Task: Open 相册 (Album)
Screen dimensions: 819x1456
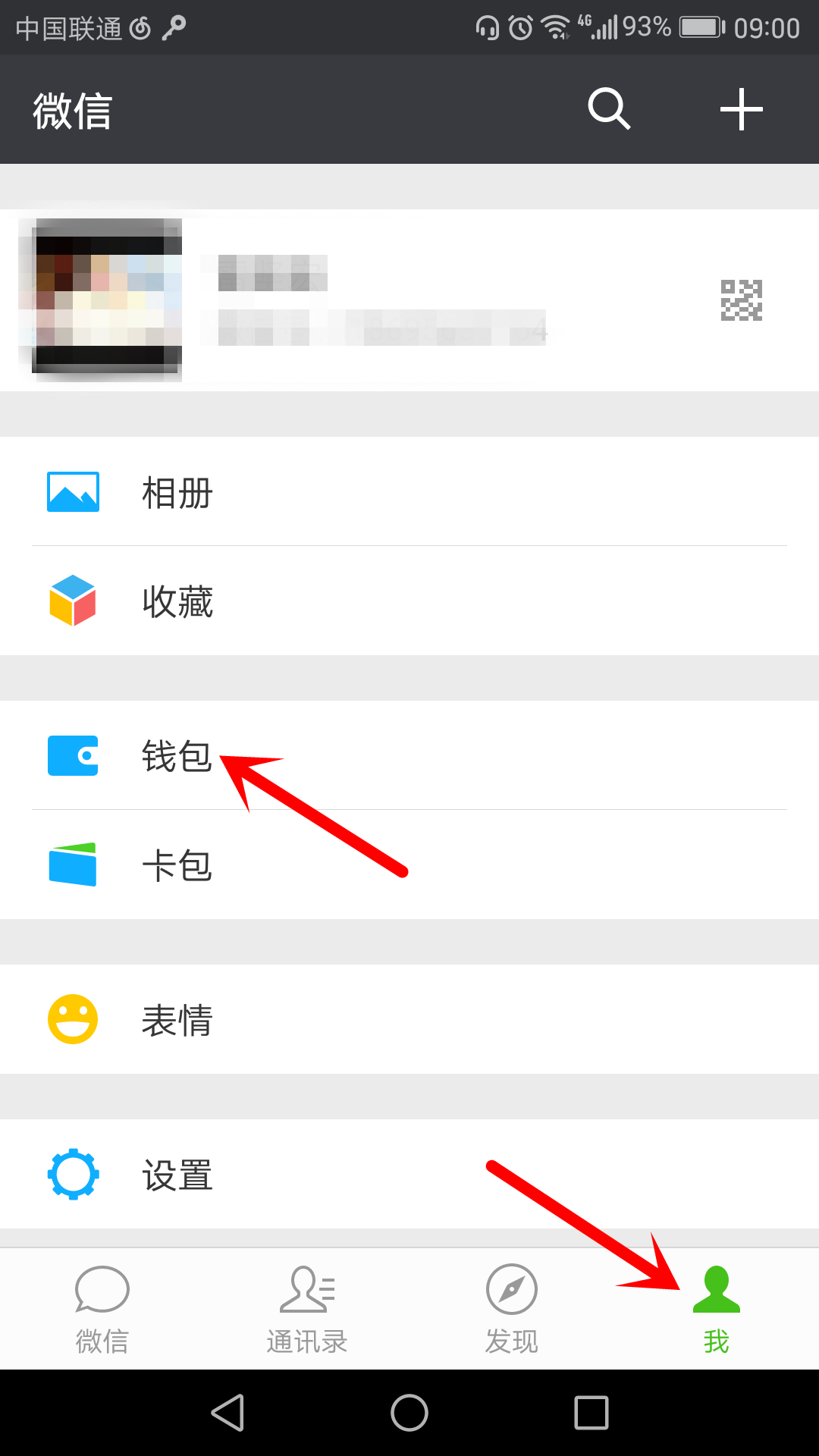Action: click(x=409, y=492)
